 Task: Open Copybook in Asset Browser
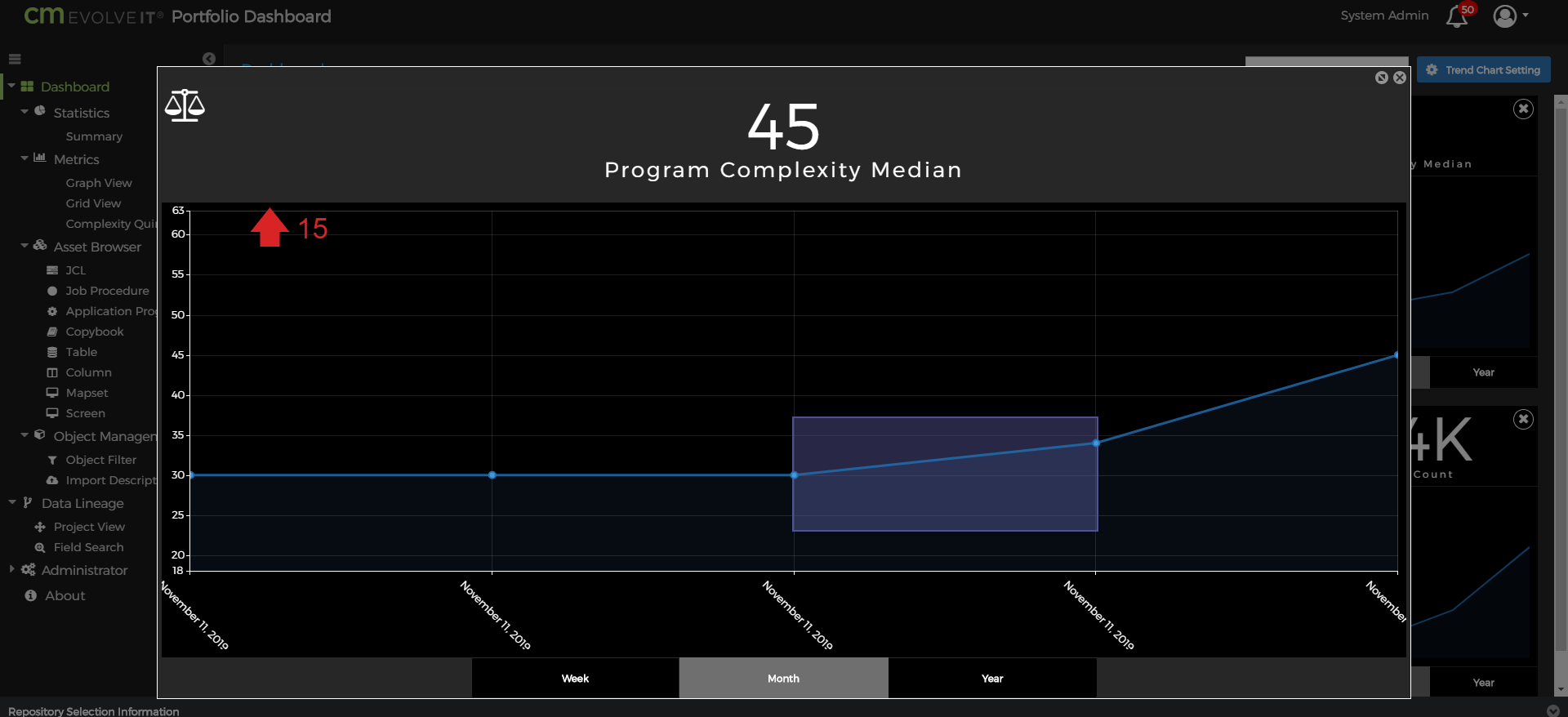click(95, 332)
